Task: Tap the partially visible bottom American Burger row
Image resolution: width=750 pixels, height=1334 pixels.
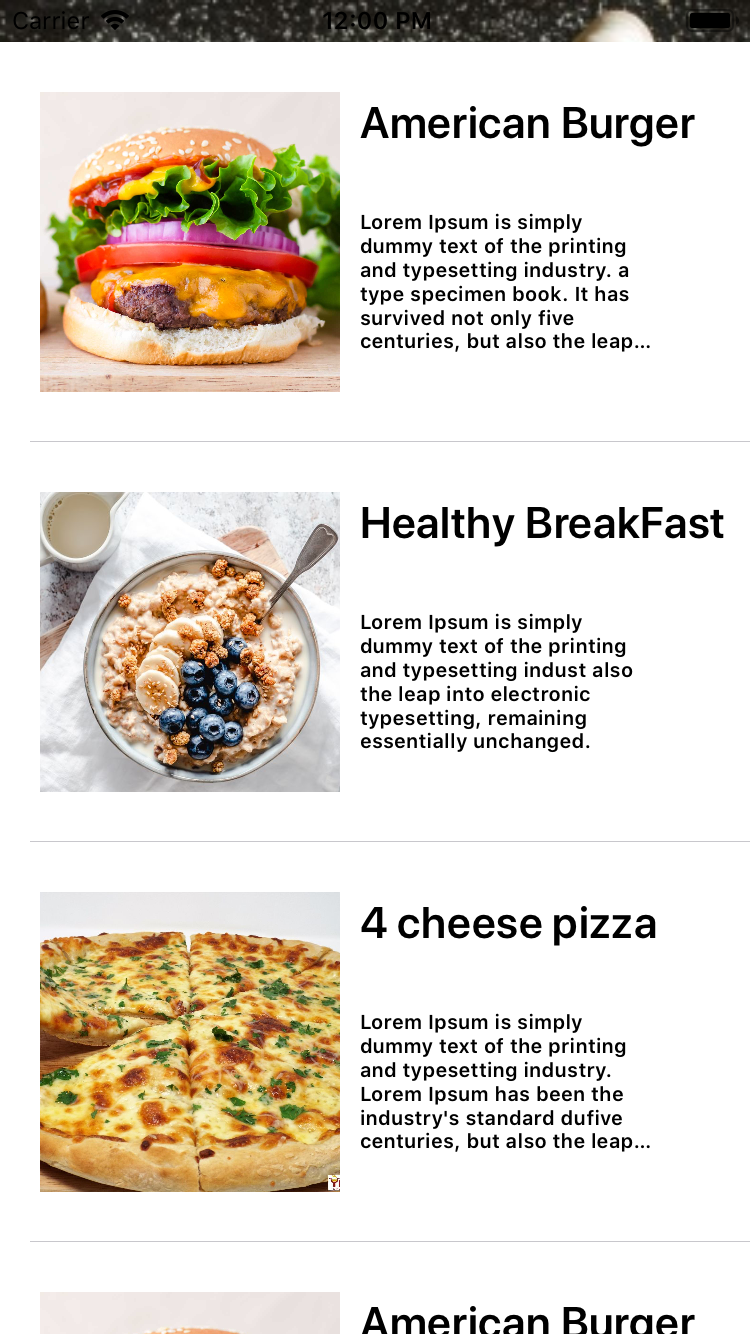Action: [375, 1310]
